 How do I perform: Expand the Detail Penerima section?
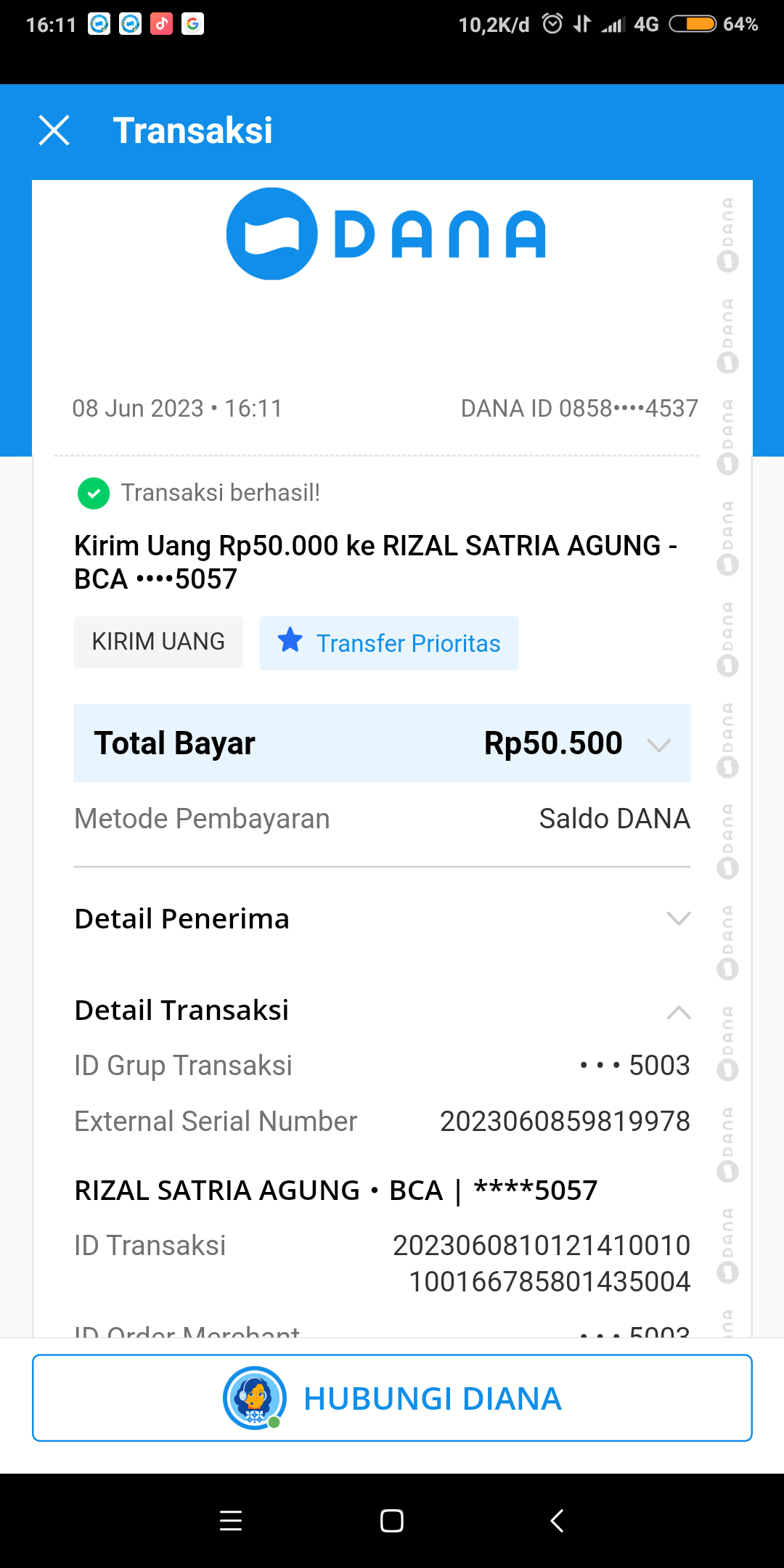point(678,919)
